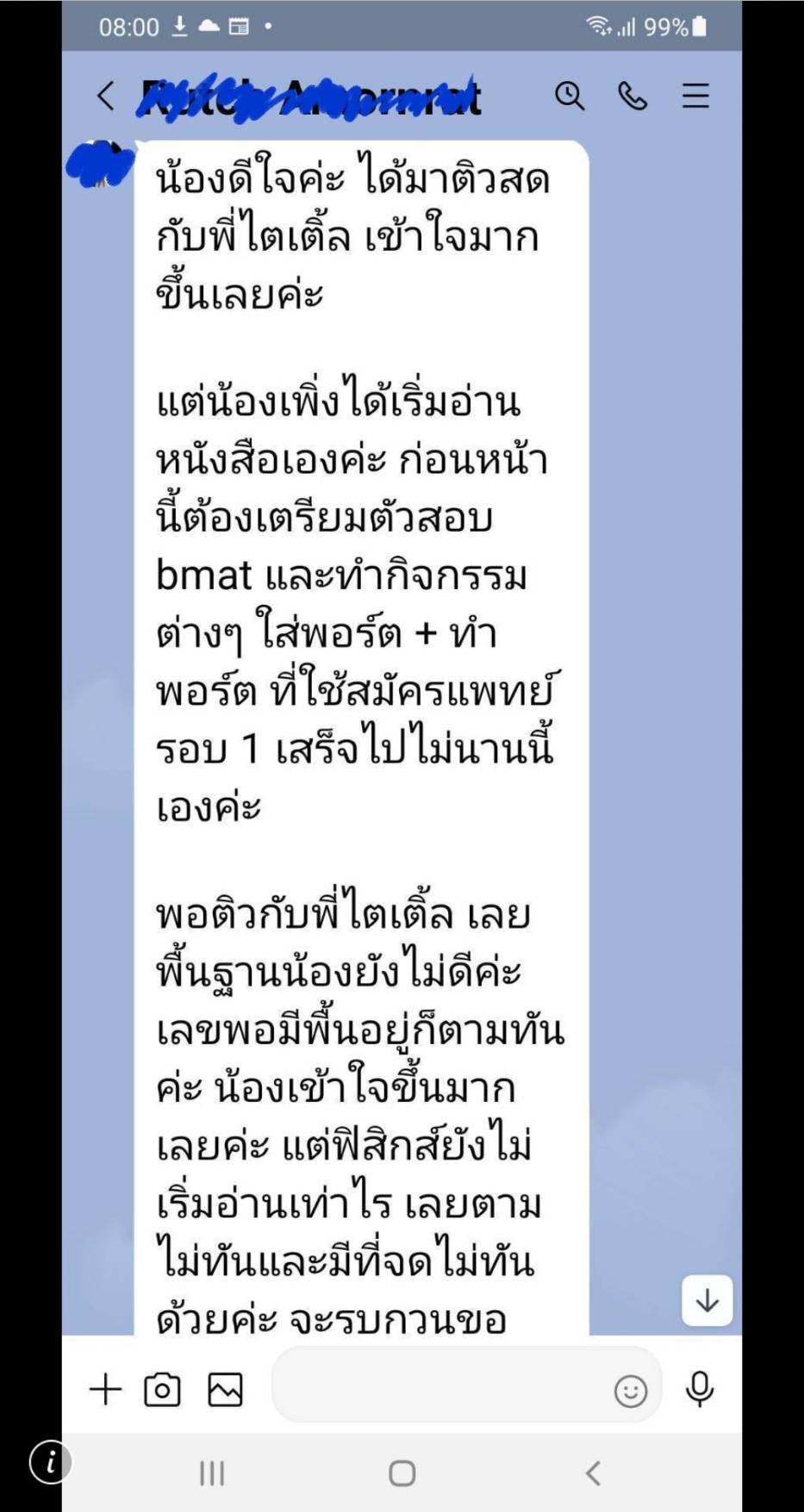Image resolution: width=804 pixels, height=1512 pixels.
Task: Open the plus attachment menu
Action: pos(106,1390)
